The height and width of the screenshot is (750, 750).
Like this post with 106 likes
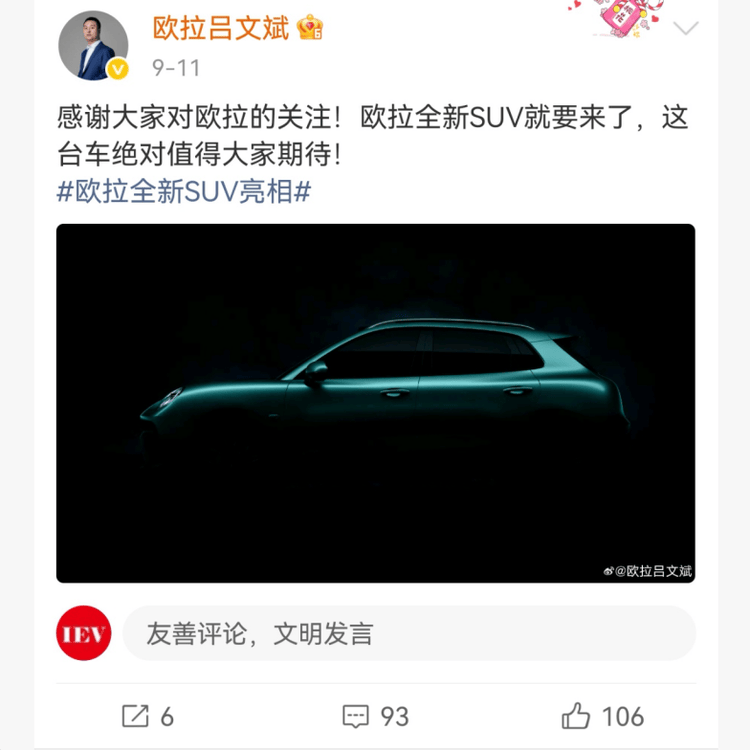pyautogui.click(x=602, y=716)
